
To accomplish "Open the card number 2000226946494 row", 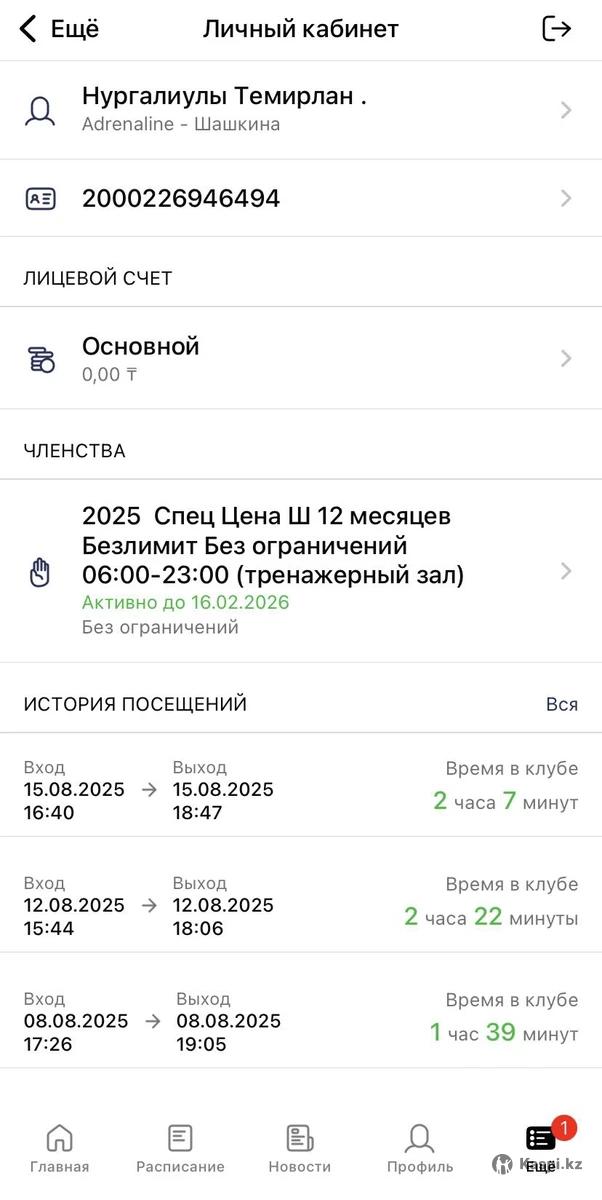I will pyautogui.click(x=300, y=198).
